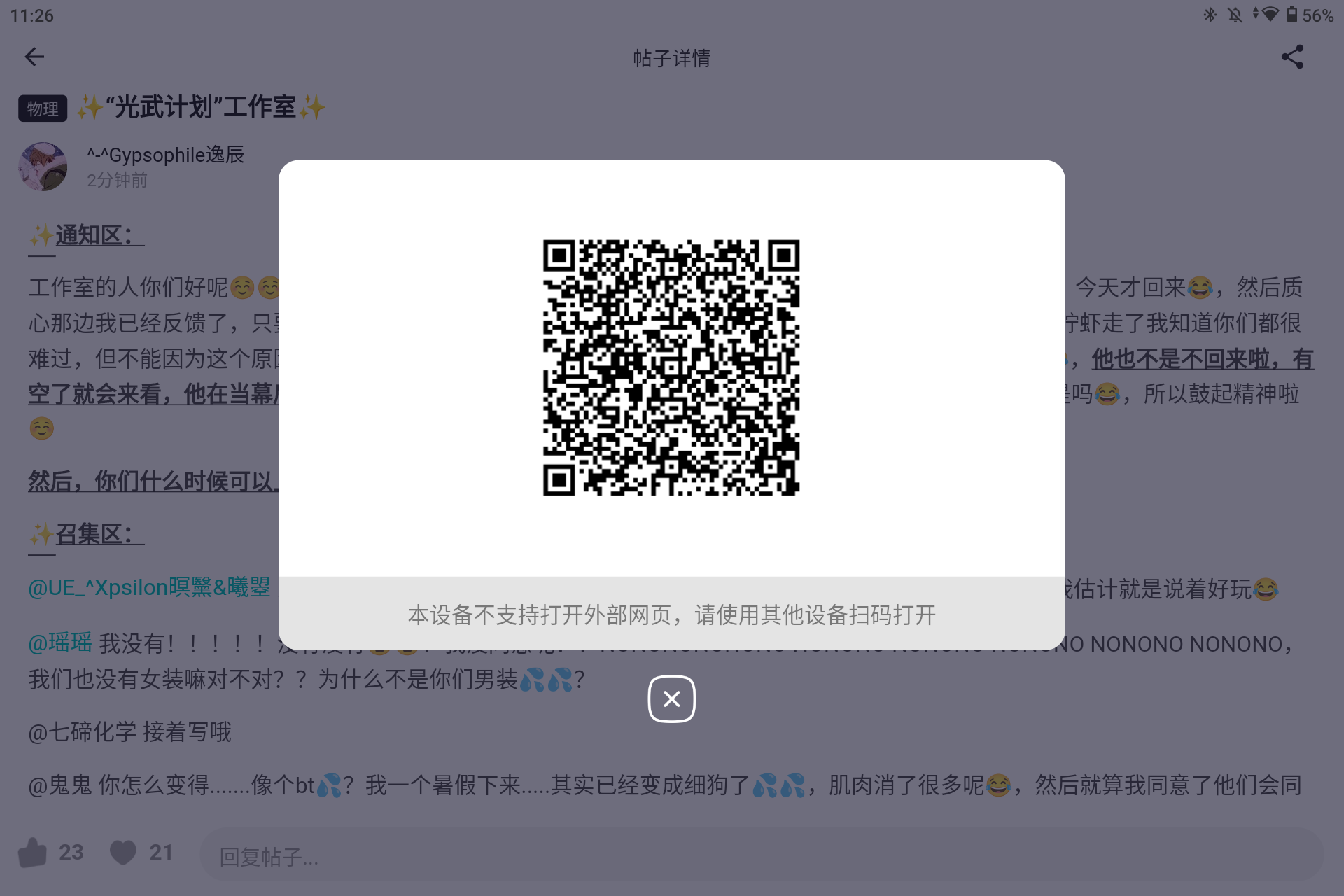This screenshot has width=1344, height=896.
Task: Like the post with thumbs up
Action: [33, 852]
